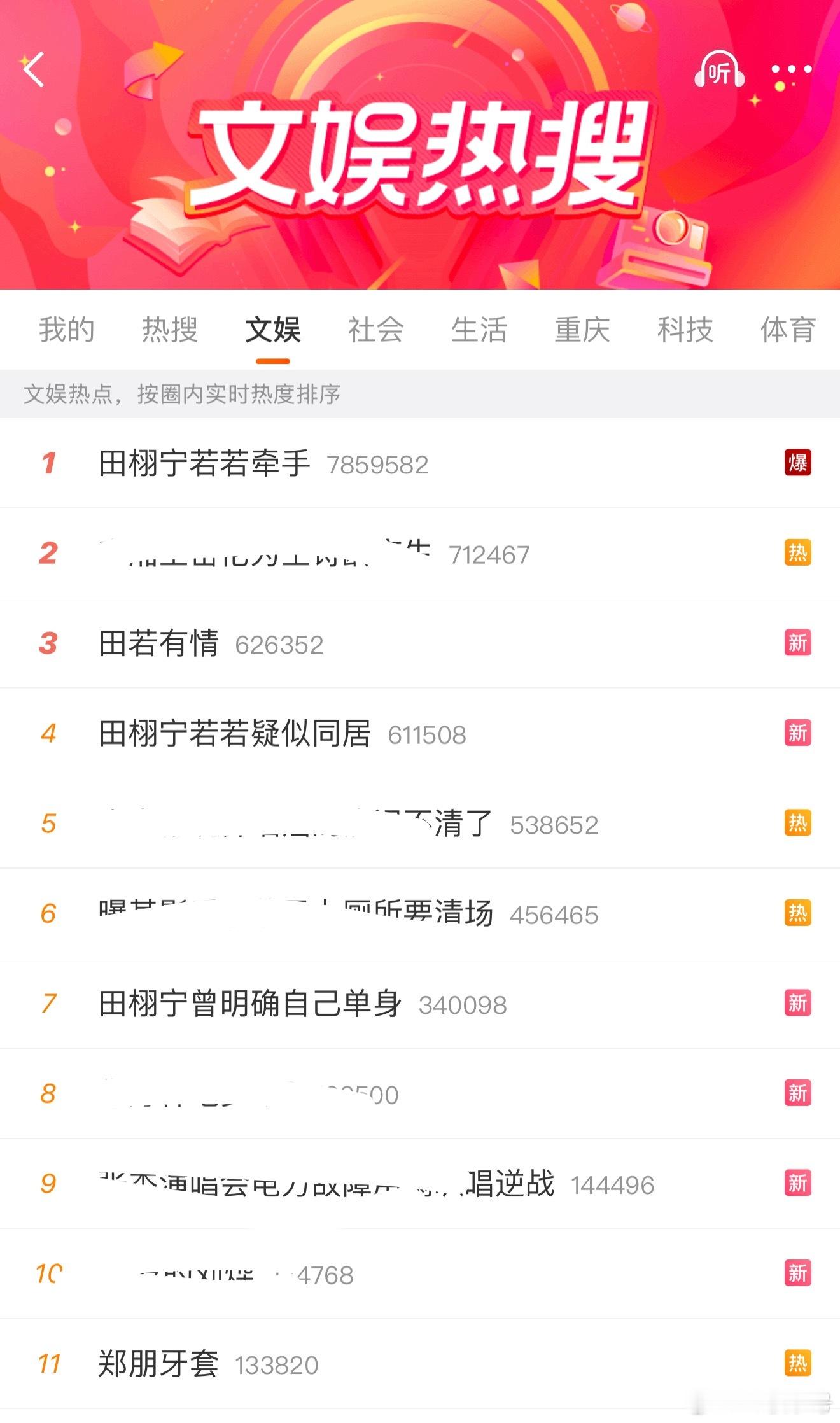Open the trending topic 郑朋牙套
This screenshot has width=840, height=1423.
tap(158, 1364)
